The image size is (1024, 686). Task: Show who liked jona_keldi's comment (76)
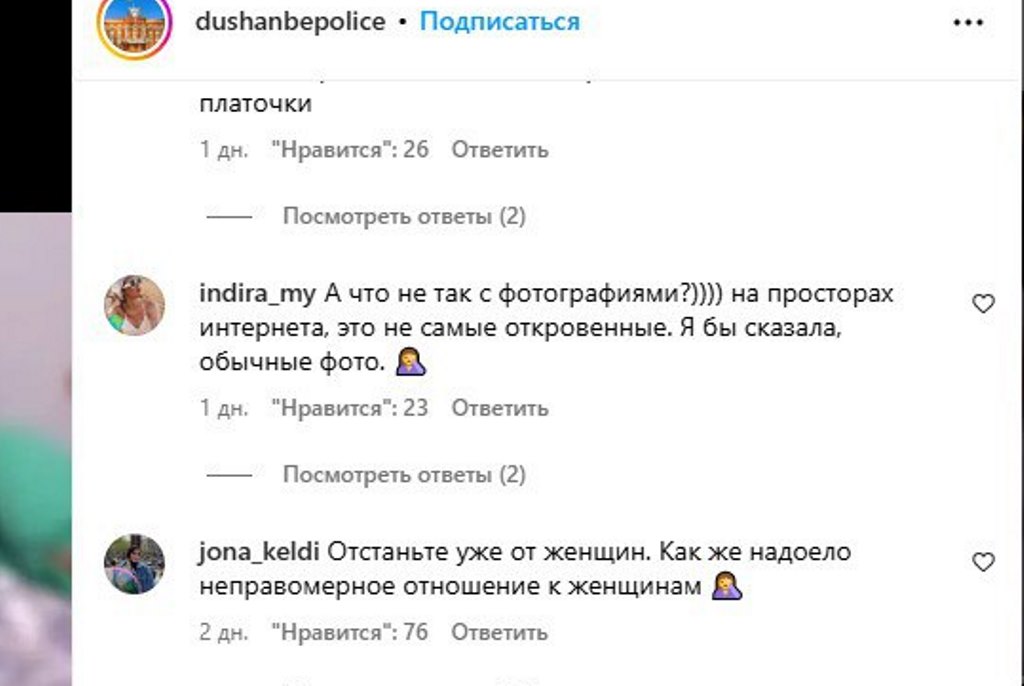point(350,632)
